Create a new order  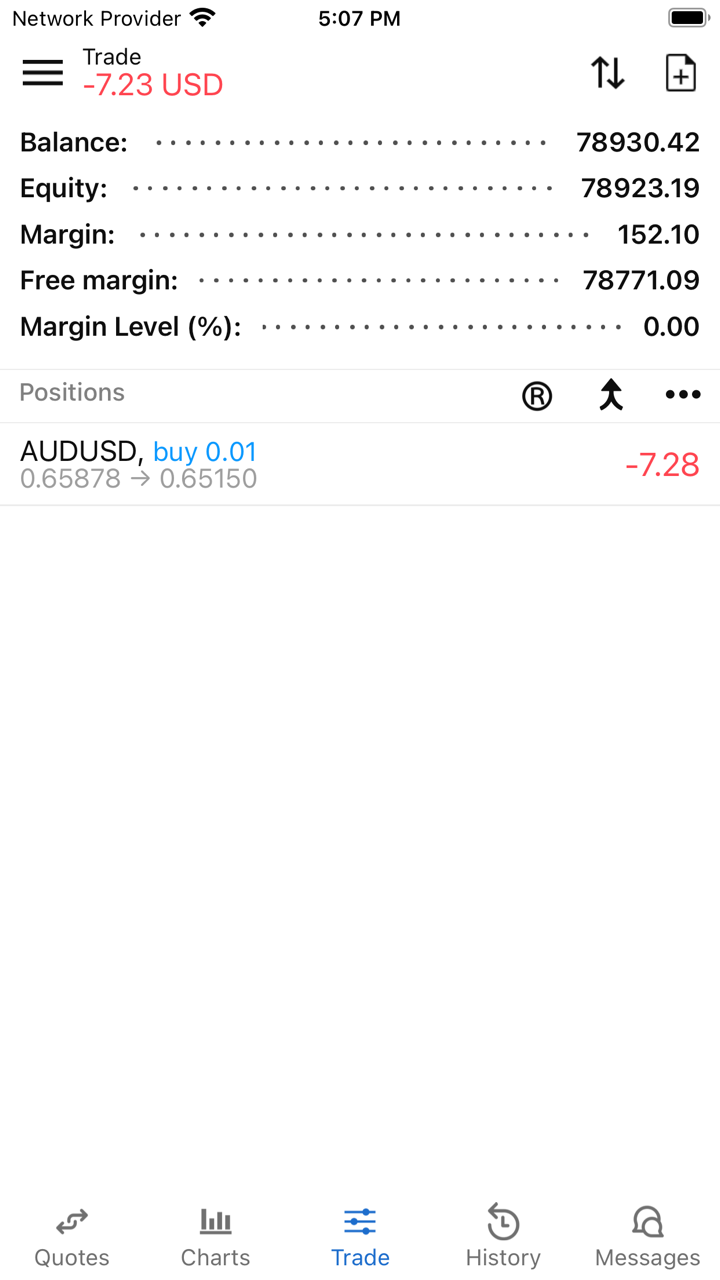coord(680,72)
